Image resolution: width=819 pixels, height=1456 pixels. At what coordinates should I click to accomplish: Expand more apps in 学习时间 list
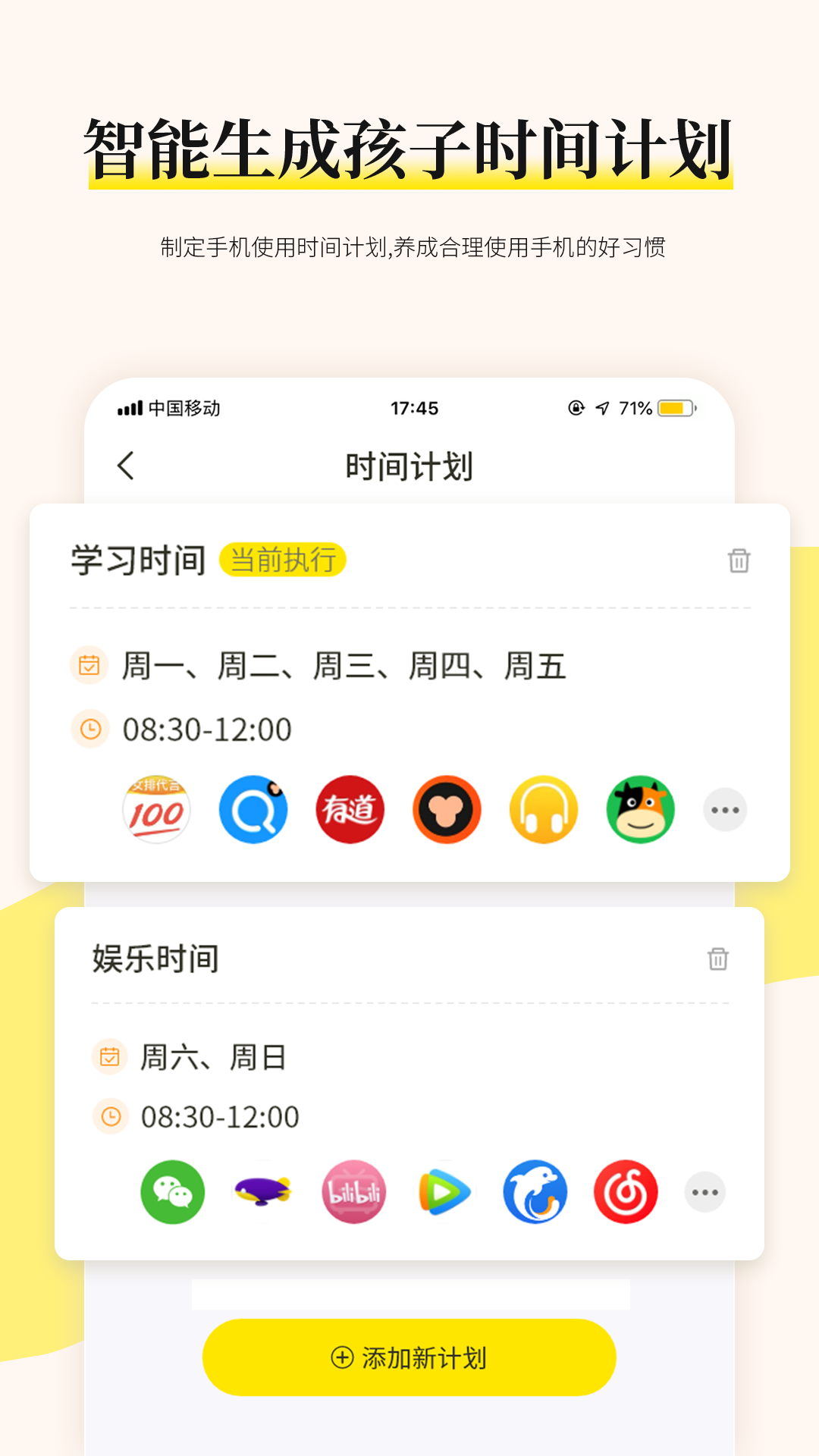point(726,810)
